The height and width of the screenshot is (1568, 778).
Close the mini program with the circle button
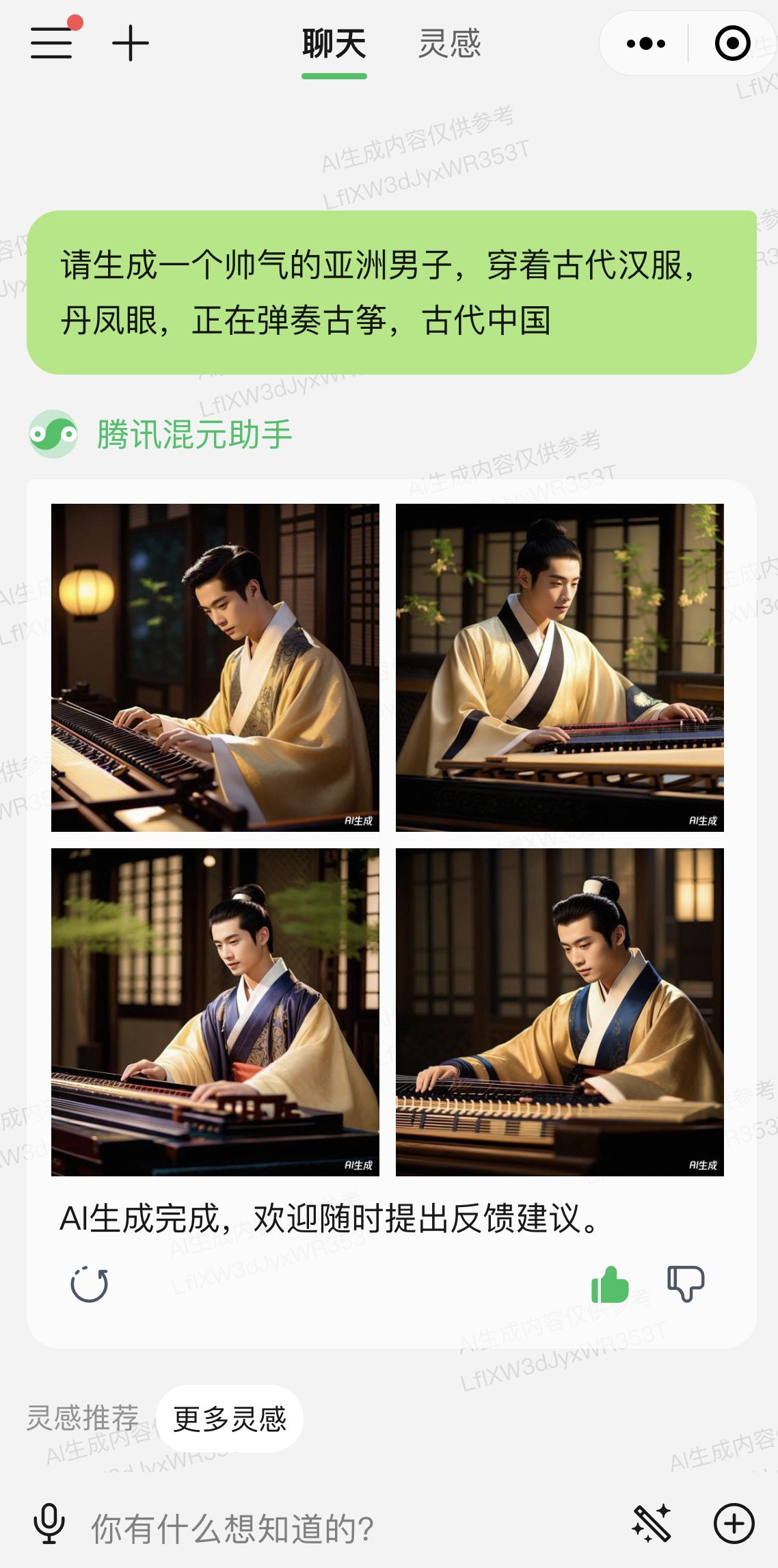(x=732, y=44)
